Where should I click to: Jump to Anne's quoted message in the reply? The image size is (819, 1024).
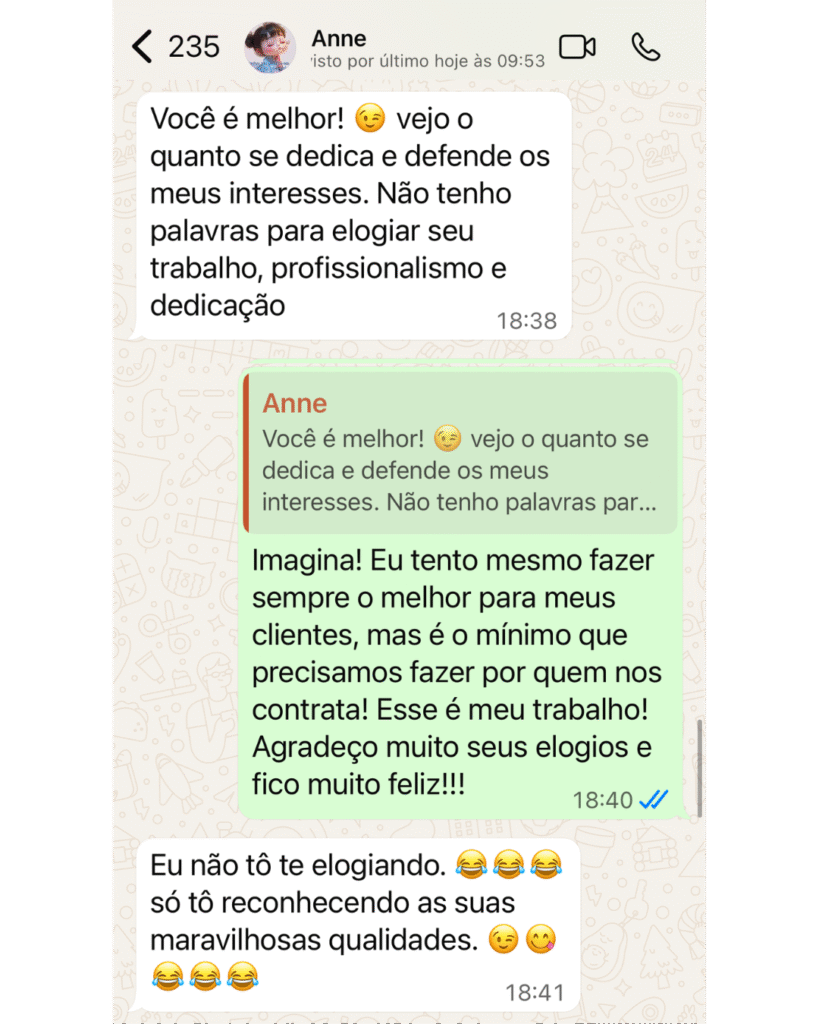460,453
